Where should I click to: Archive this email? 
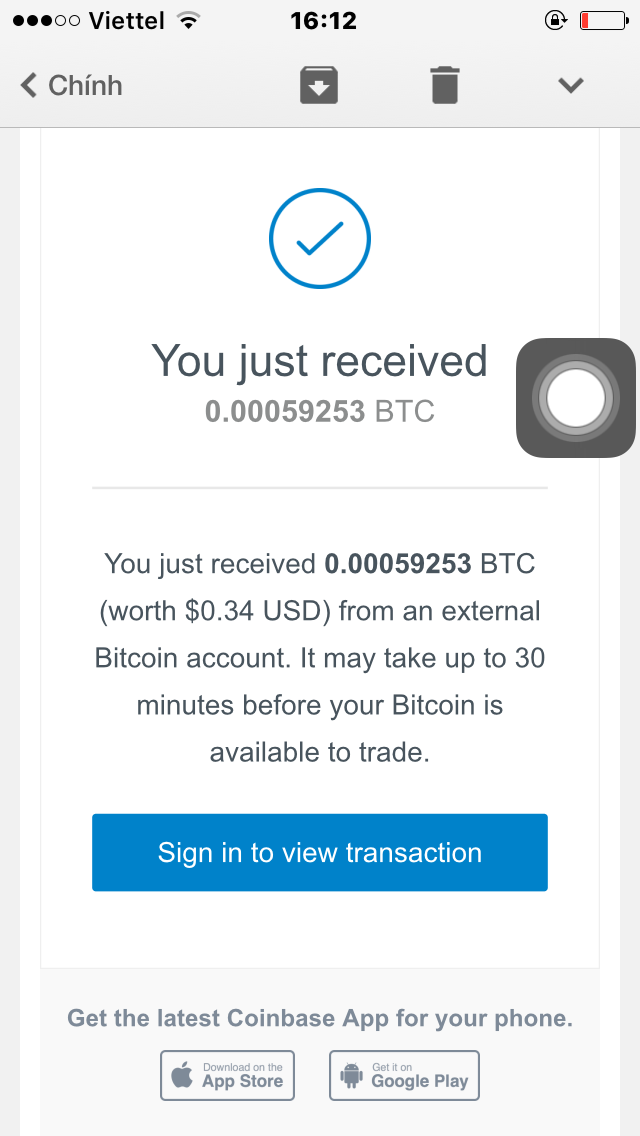click(x=319, y=85)
